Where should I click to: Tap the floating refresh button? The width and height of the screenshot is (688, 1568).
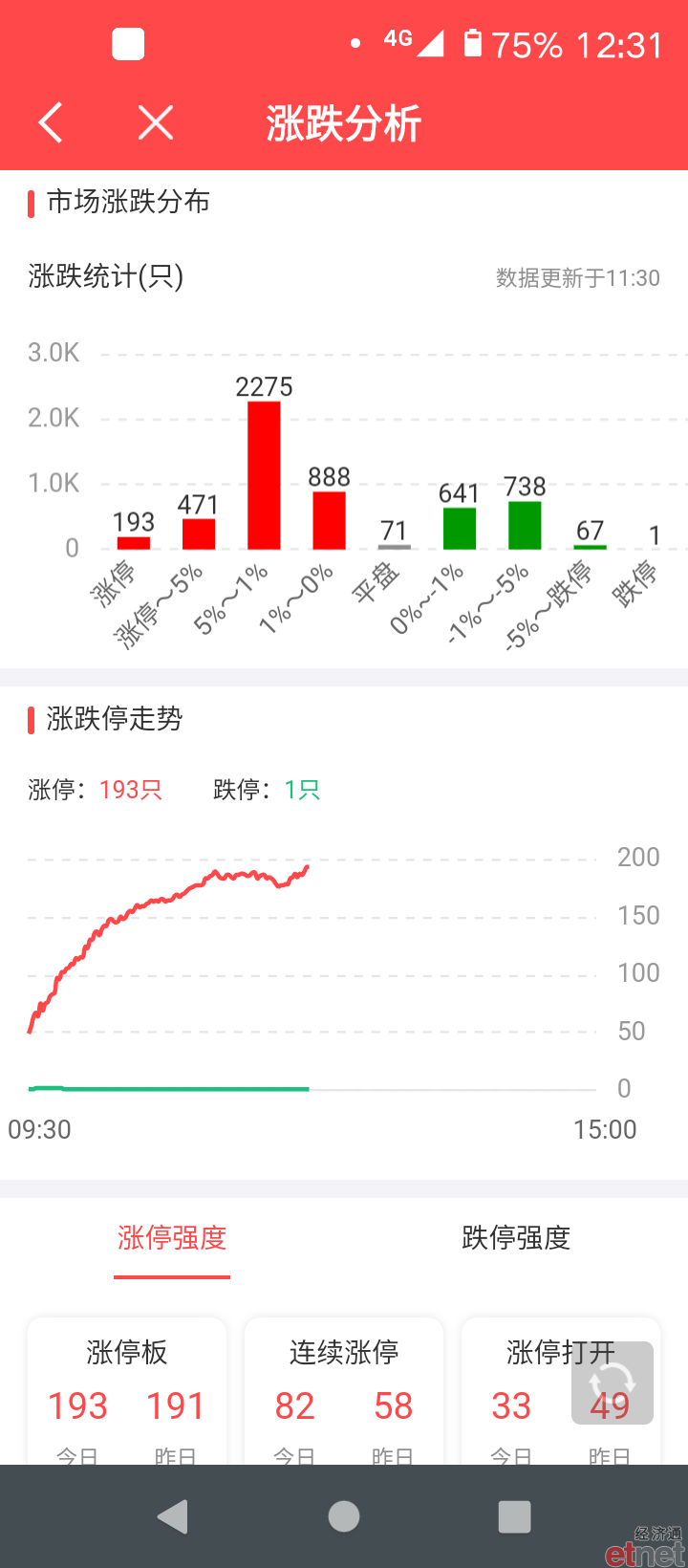point(613,1383)
